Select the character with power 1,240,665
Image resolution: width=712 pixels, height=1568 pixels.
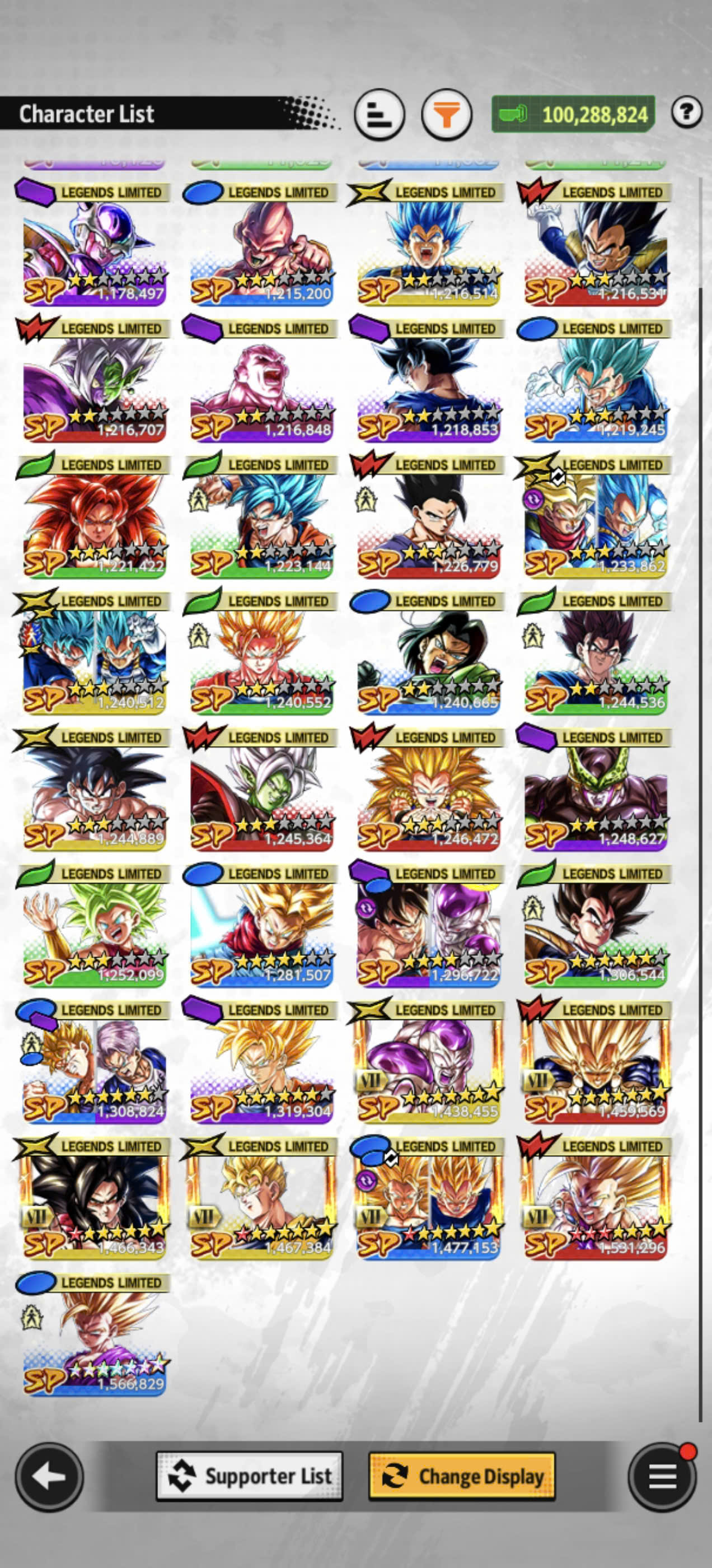[x=428, y=652]
